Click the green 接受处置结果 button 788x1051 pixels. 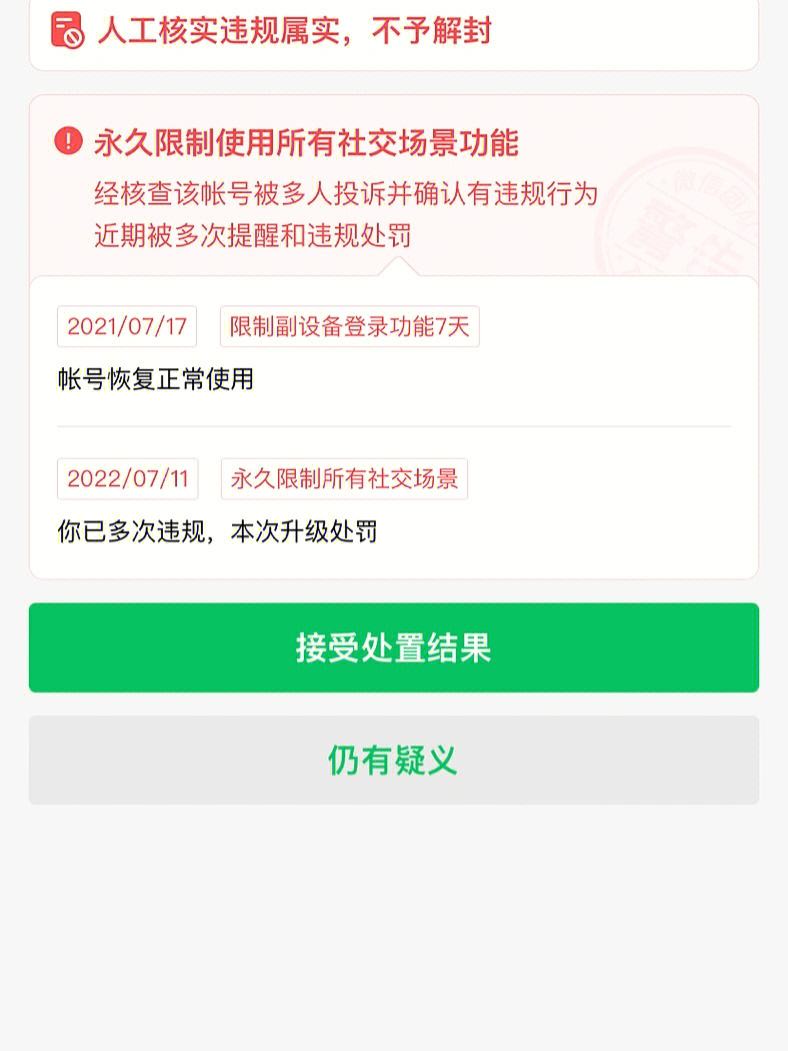pyautogui.click(x=394, y=648)
